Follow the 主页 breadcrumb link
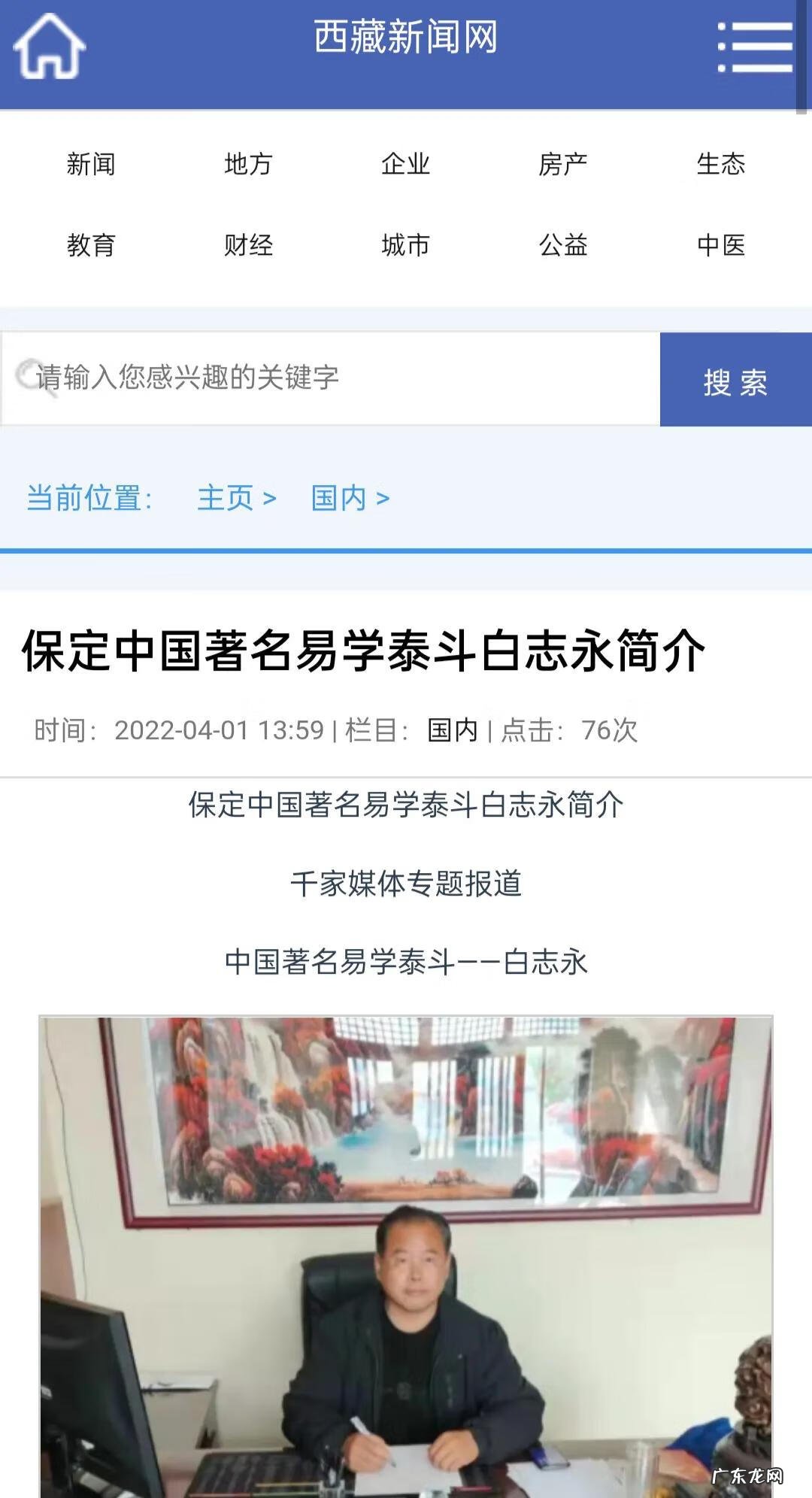This screenshot has height=1498, width=812. (226, 498)
